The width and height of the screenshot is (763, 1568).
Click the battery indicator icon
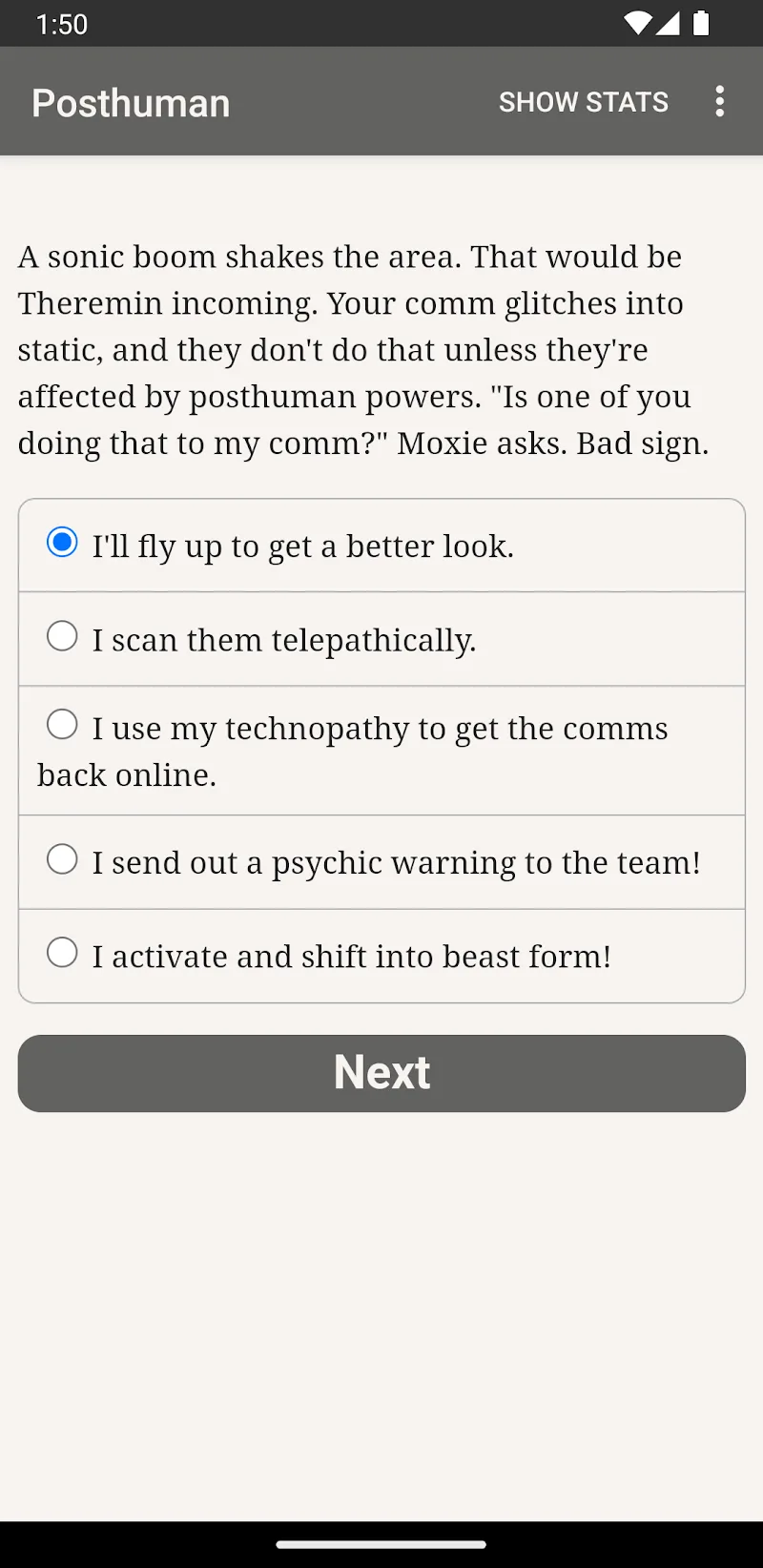point(702,24)
